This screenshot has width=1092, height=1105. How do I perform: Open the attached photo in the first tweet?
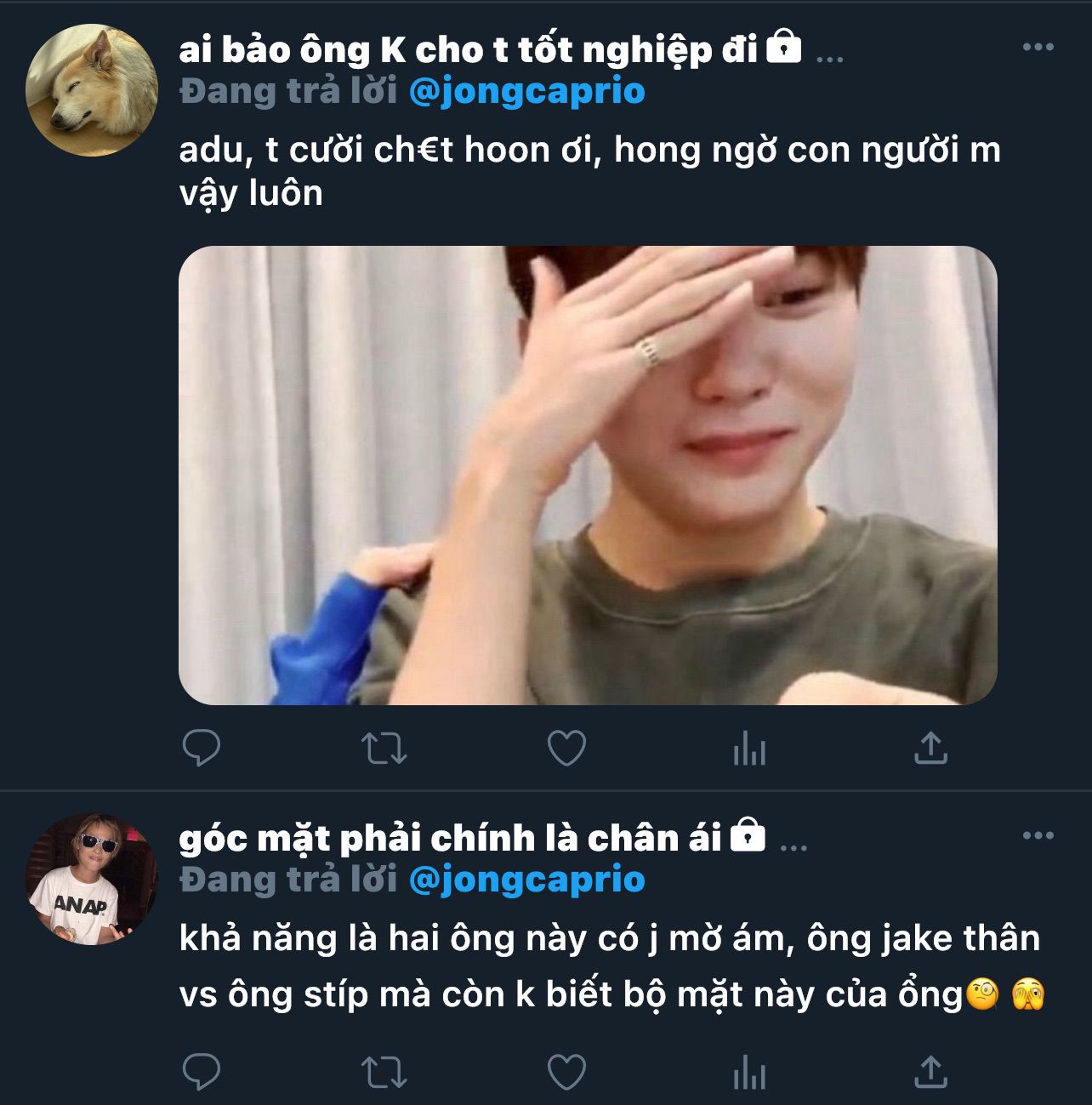pos(587,475)
